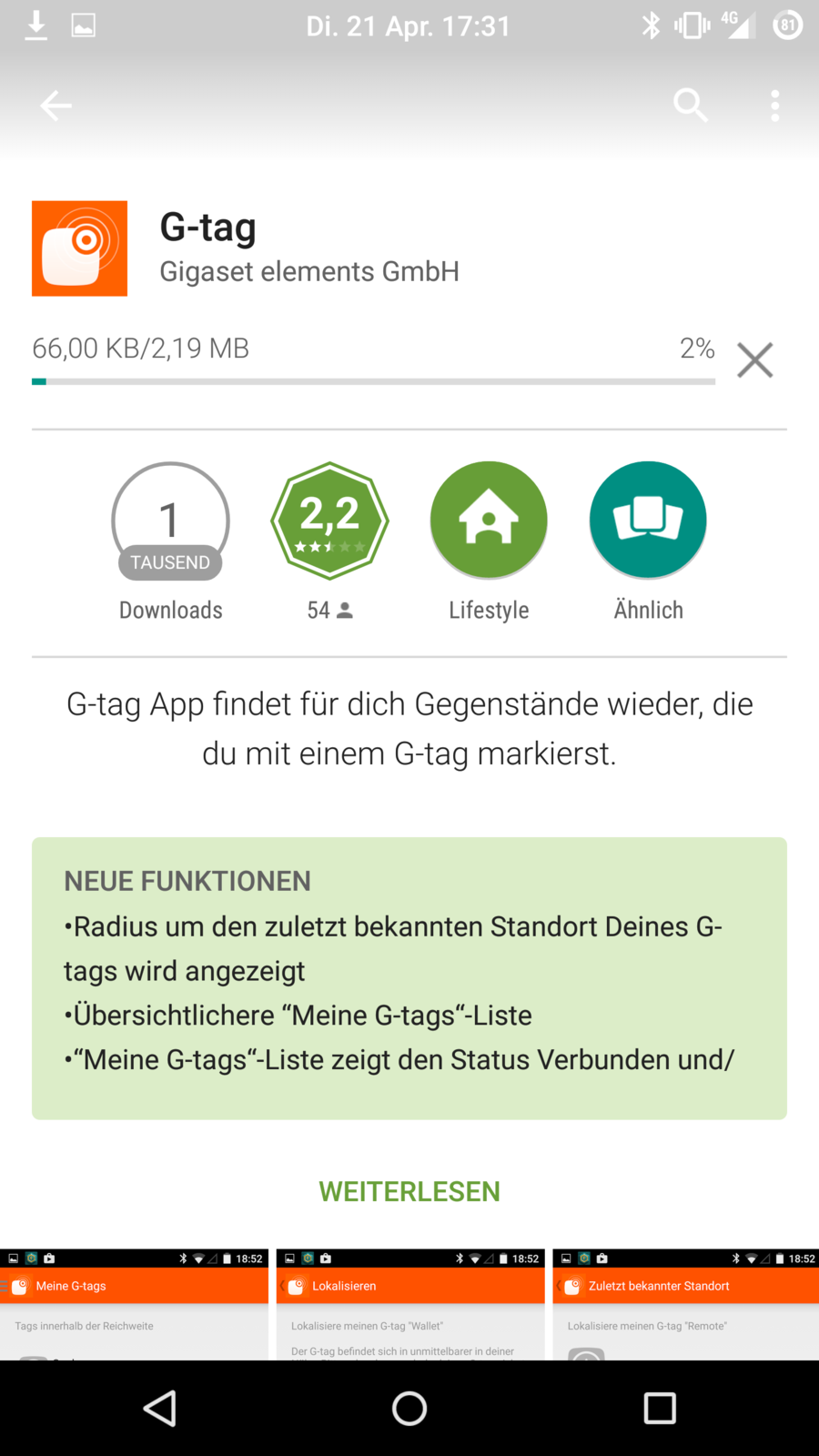Image resolution: width=819 pixels, height=1456 pixels.
Task: Open the Meine G-tags screenshot
Action: click(134, 1306)
